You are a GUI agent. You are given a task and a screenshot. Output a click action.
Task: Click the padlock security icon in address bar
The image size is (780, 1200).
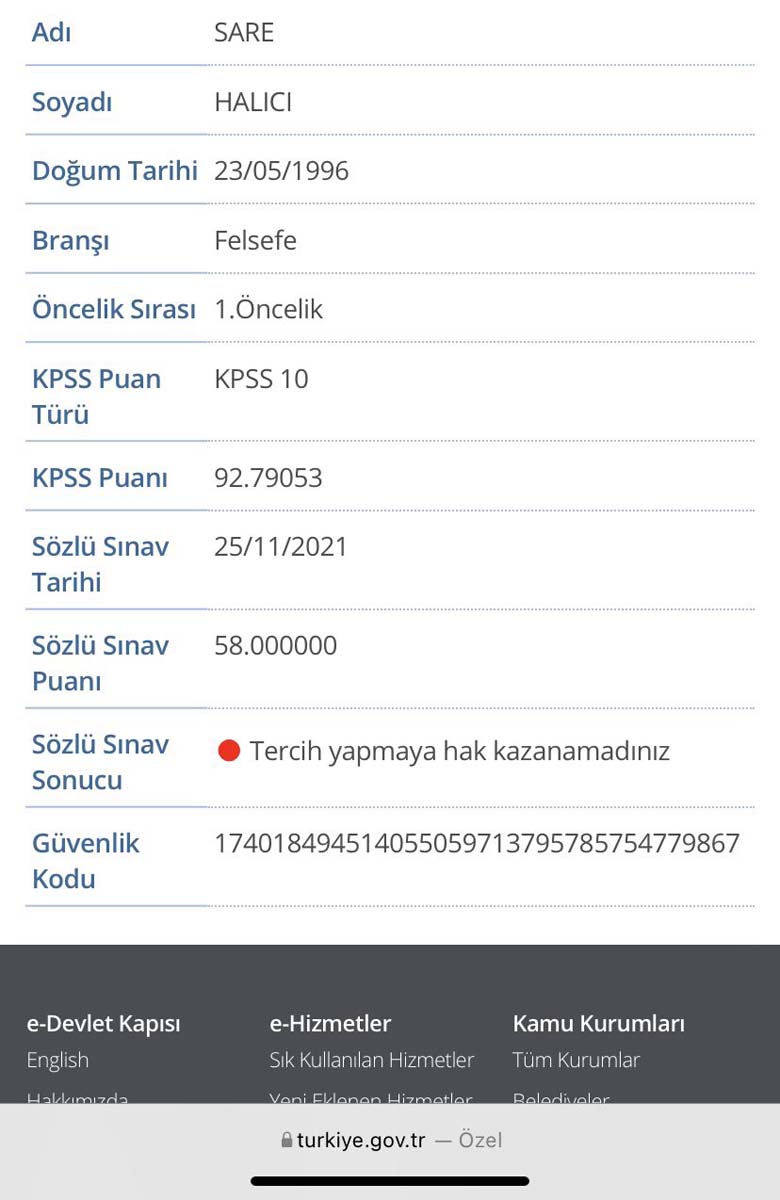click(x=285, y=1139)
